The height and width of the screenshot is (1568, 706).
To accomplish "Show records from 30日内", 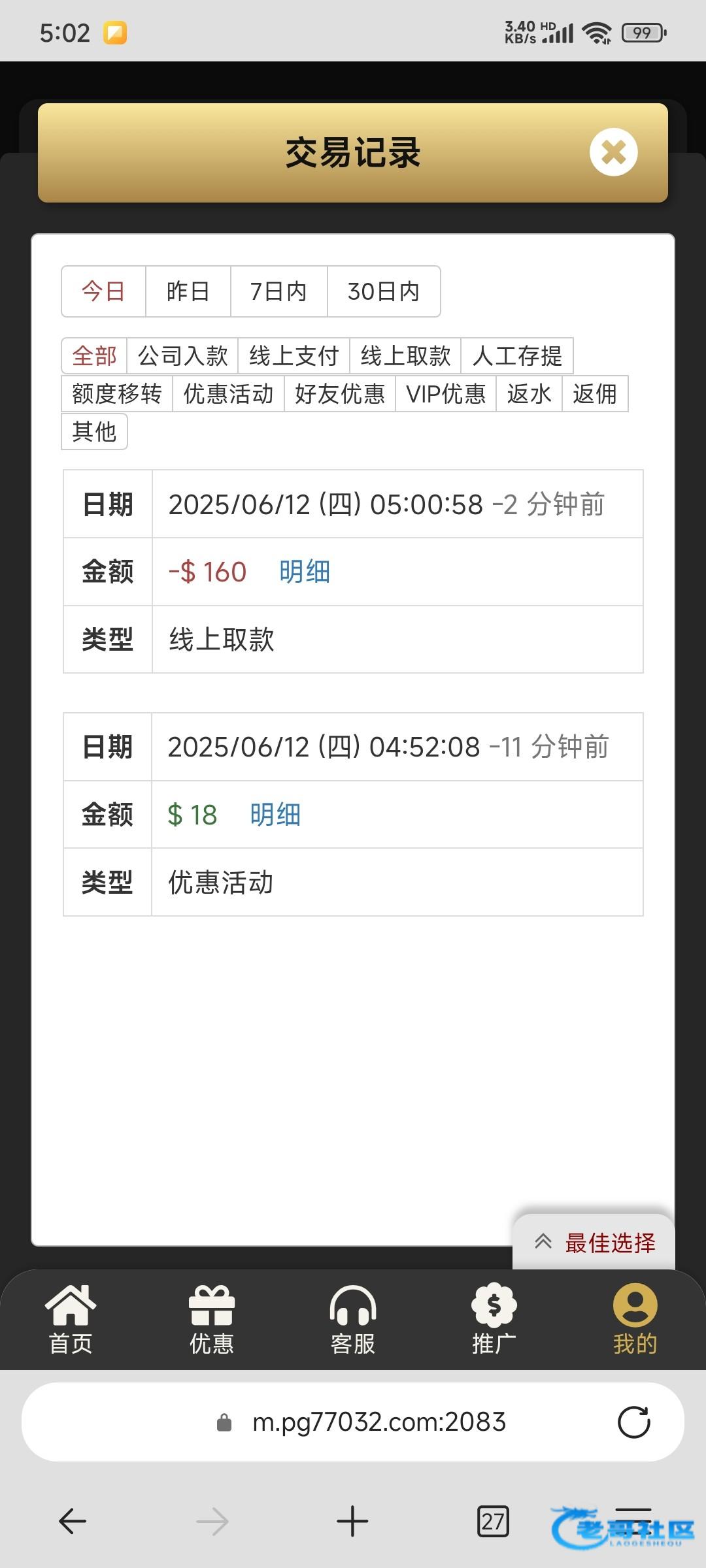I will 384,291.
